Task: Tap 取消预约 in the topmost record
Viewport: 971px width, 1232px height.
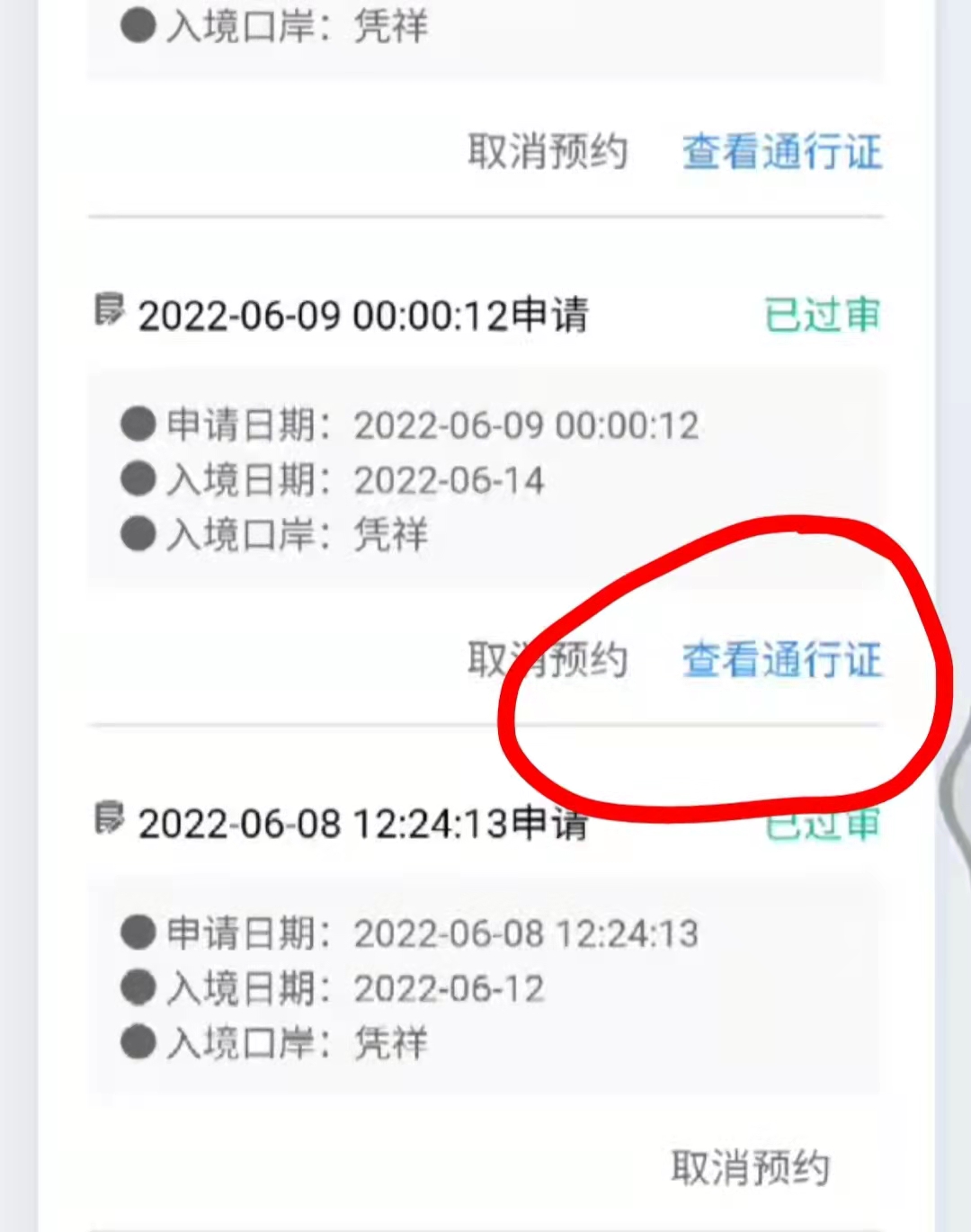Action: coord(549,153)
